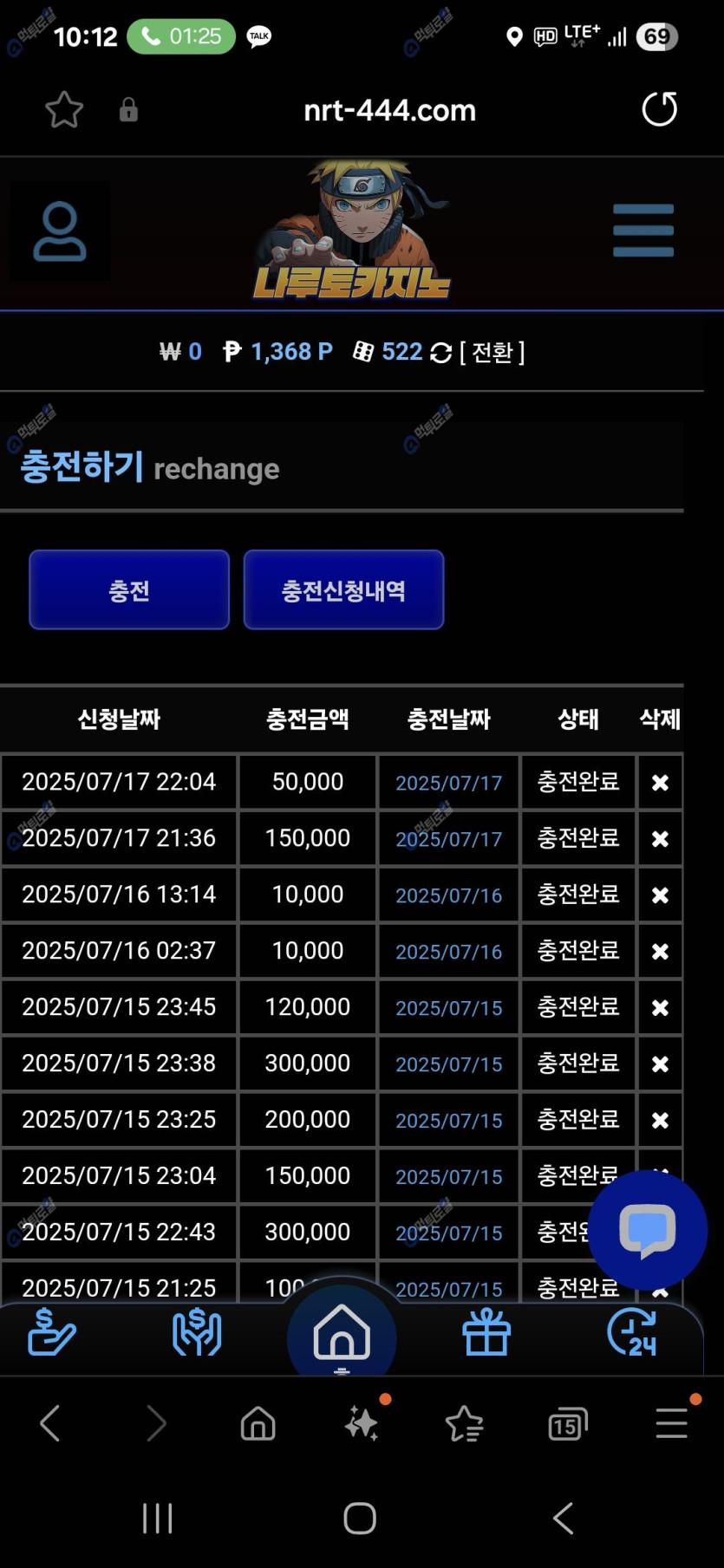The width and height of the screenshot is (724, 1568).
Task: Reload the page in the browser
Action: [659, 109]
